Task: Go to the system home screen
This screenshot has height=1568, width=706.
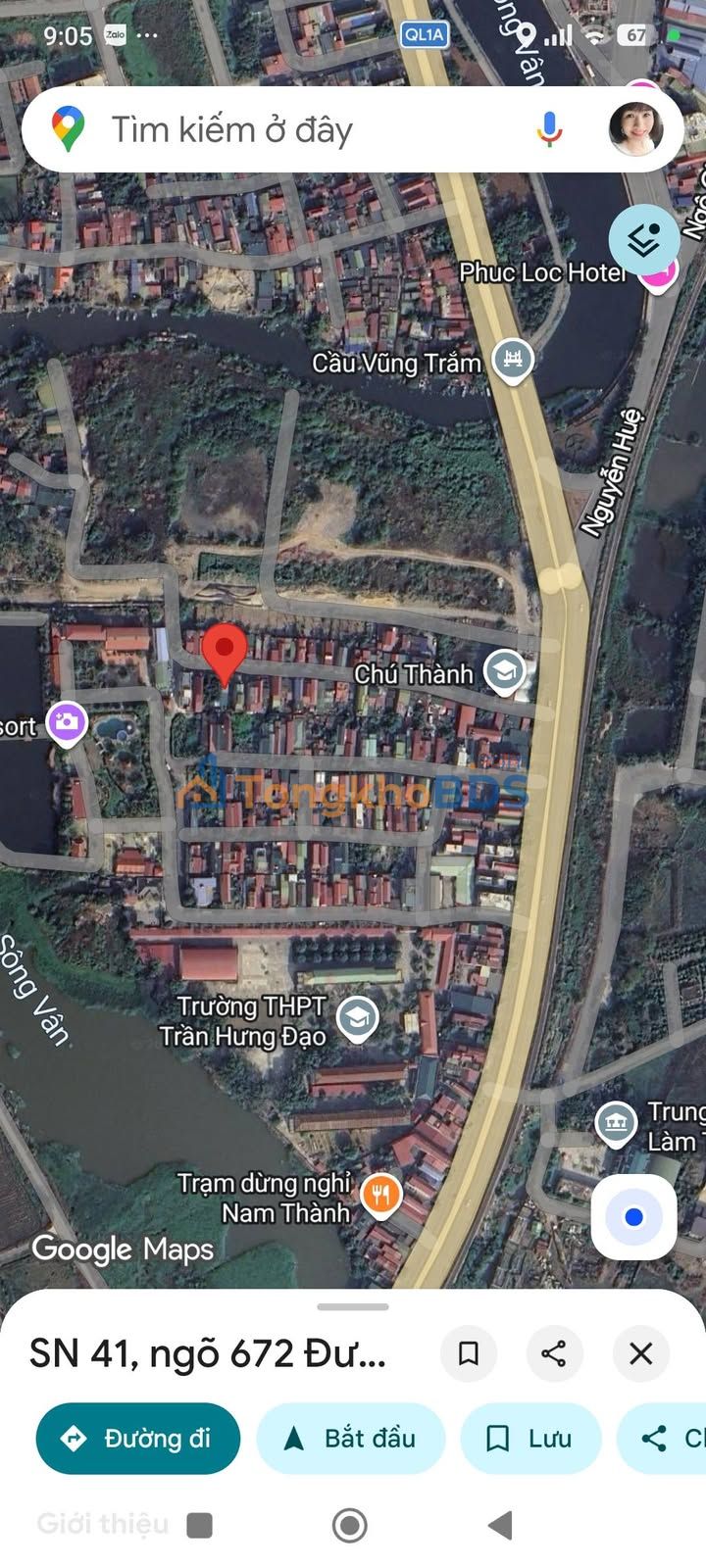Action: pos(350,1525)
